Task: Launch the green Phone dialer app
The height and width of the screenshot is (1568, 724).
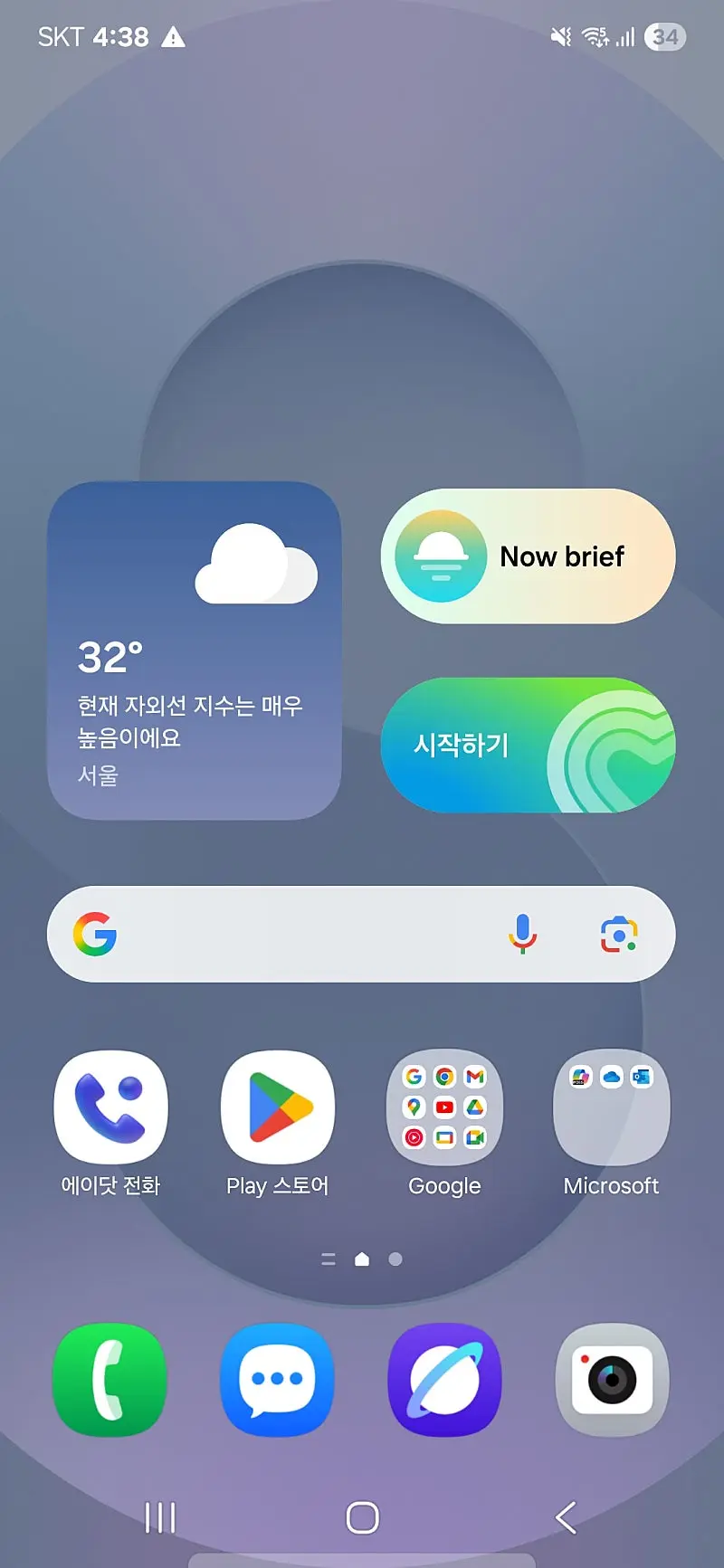Action: click(110, 1380)
